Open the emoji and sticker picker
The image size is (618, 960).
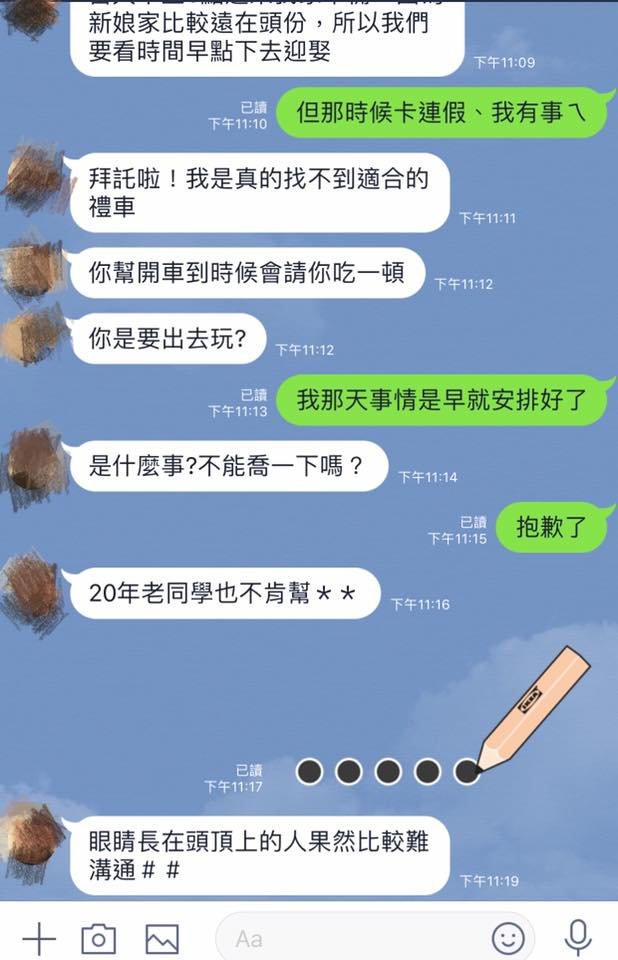(508, 938)
